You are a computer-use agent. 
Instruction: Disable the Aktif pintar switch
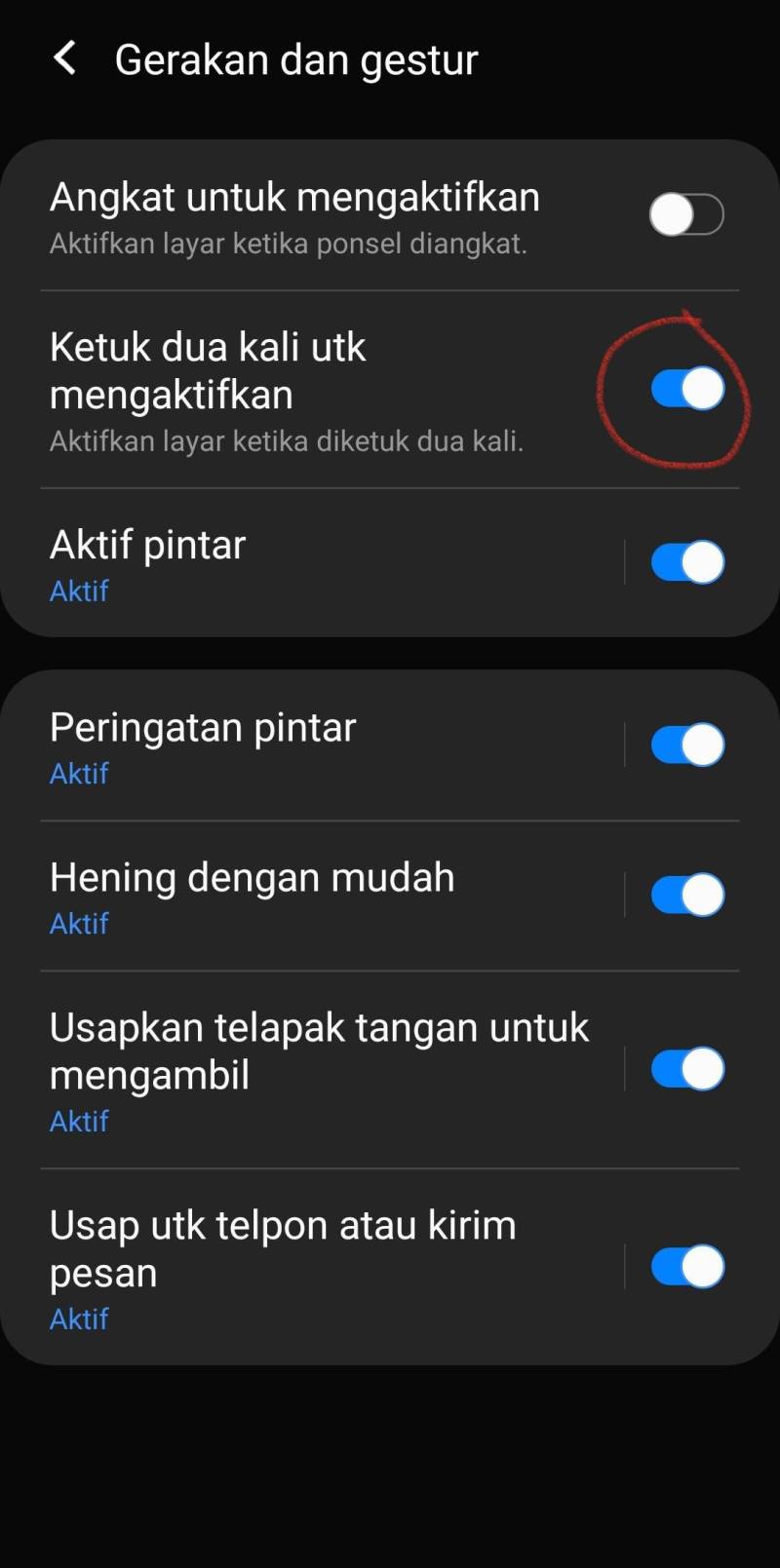pyautogui.click(x=686, y=562)
